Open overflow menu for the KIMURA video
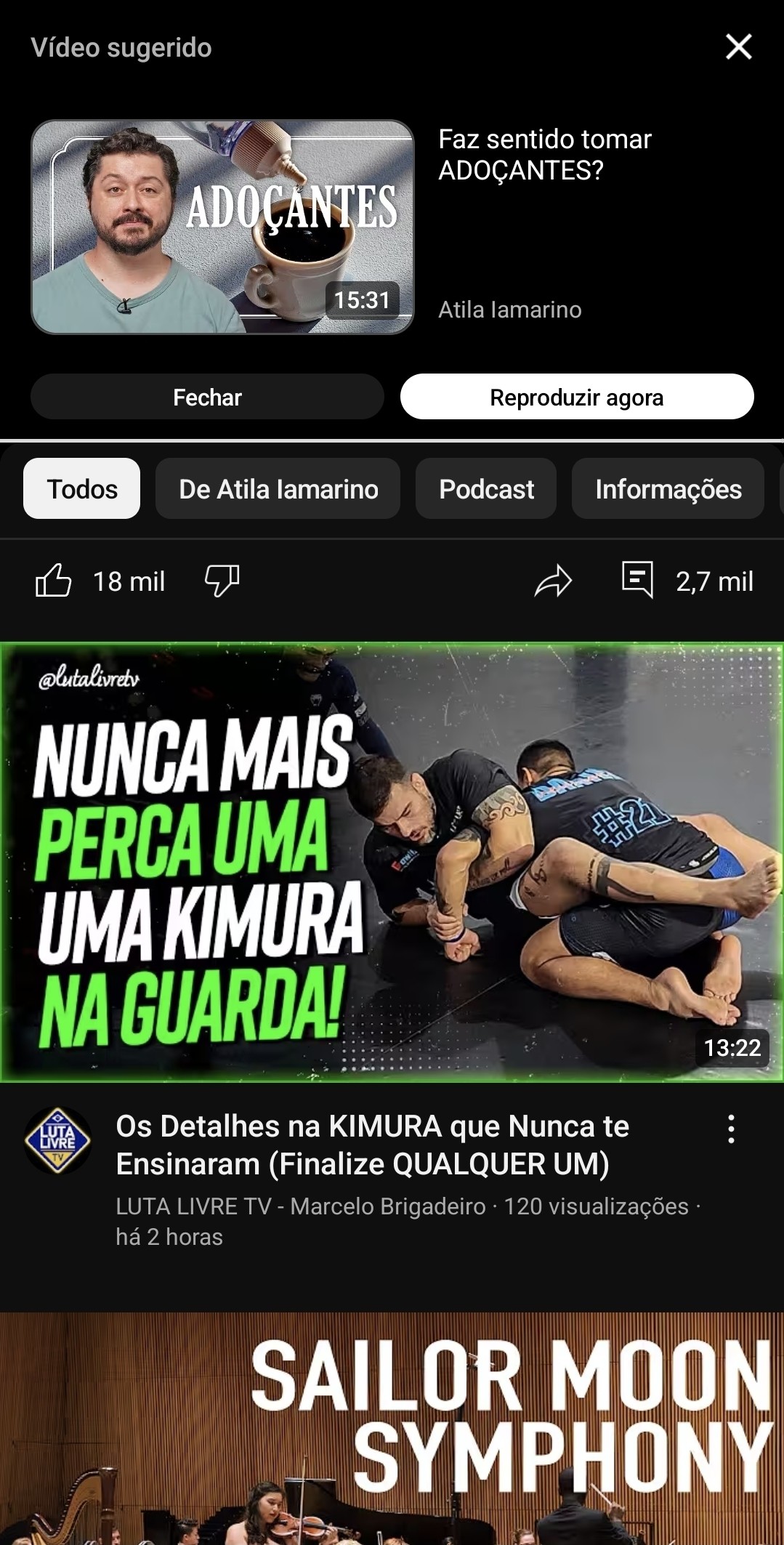The width and height of the screenshot is (784, 1545). pos(731,1129)
